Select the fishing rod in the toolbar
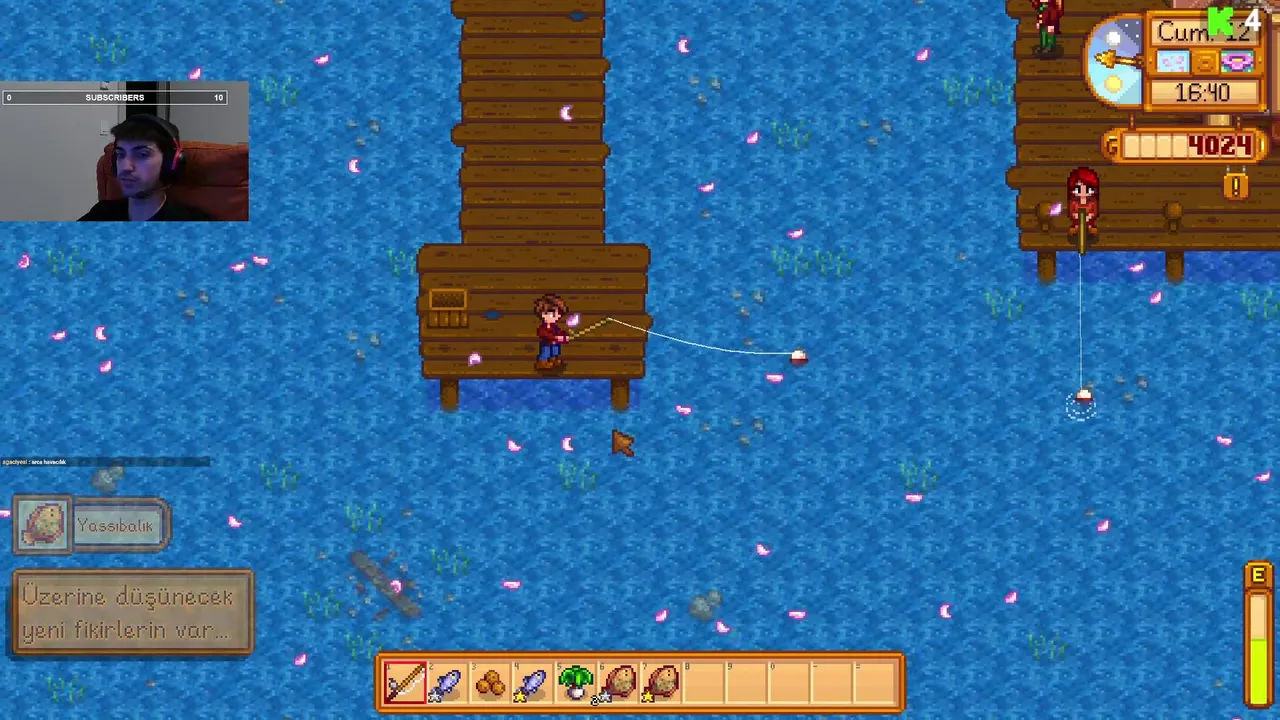Viewport: 1280px width, 720px height. [x=405, y=683]
